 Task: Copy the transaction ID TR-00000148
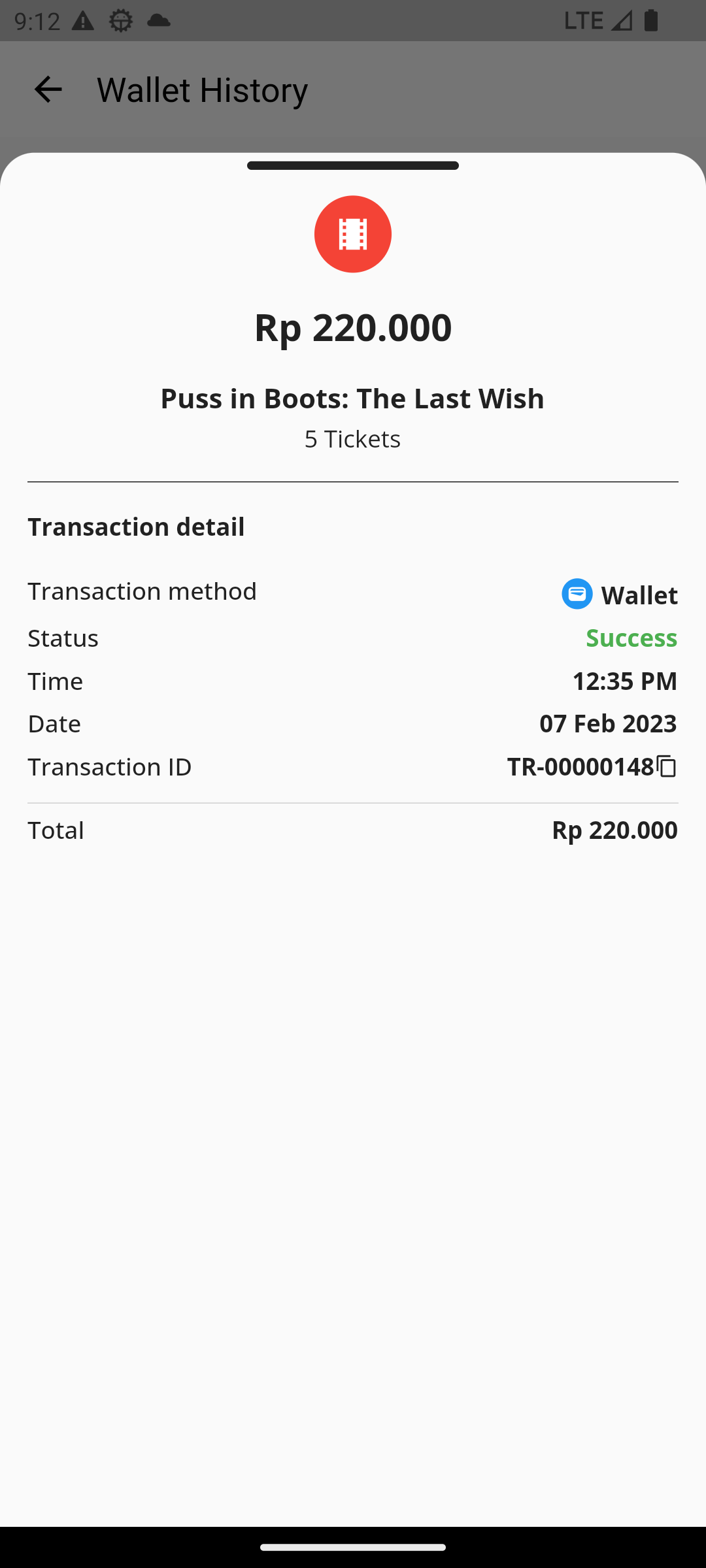666,766
